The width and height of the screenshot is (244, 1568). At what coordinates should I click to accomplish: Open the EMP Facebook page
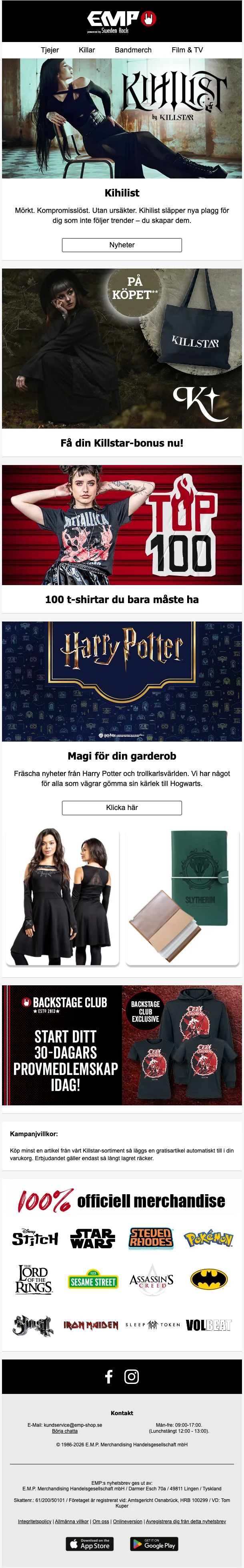(109, 1376)
